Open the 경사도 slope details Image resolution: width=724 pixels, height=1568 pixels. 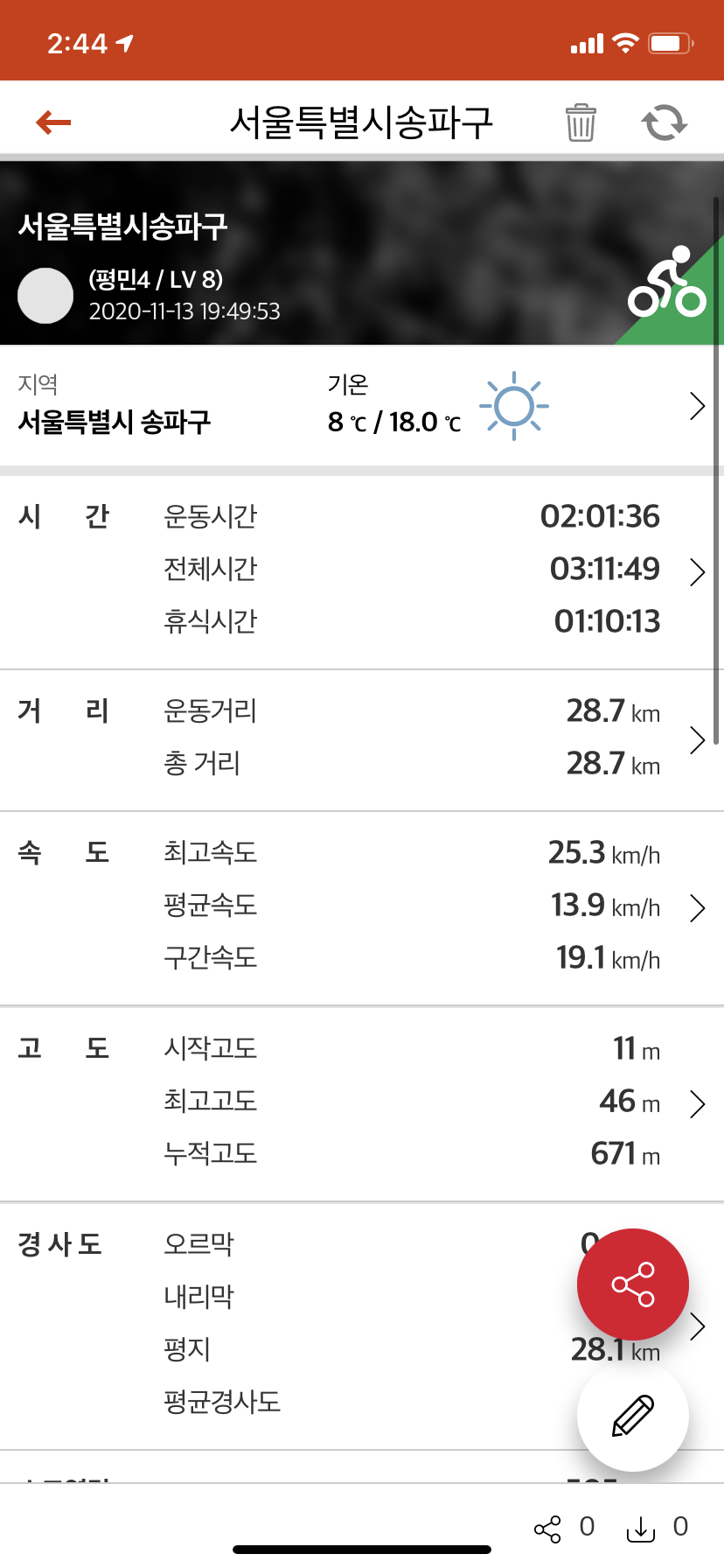[697, 1326]
